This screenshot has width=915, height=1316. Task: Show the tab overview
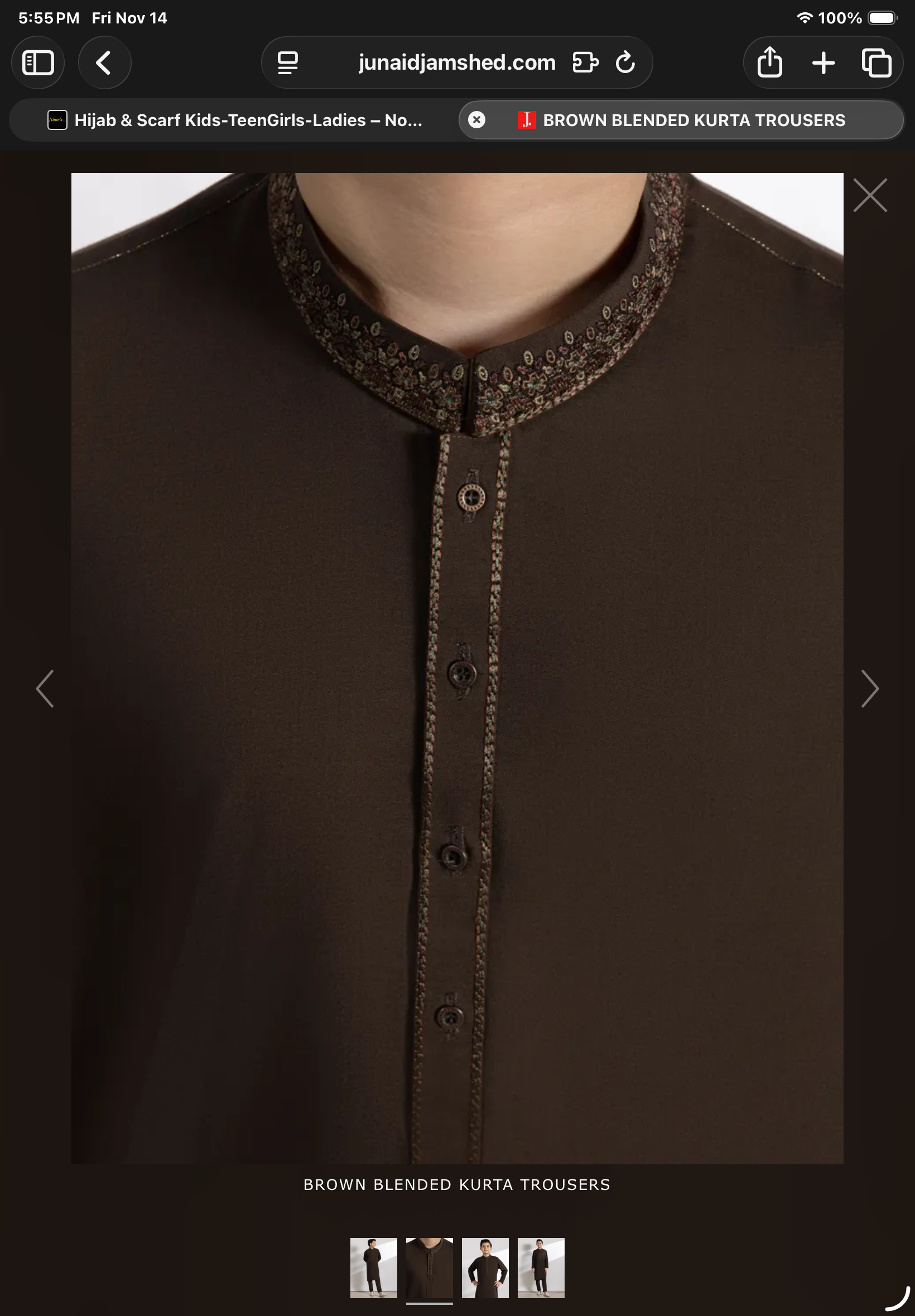(876, 62)
